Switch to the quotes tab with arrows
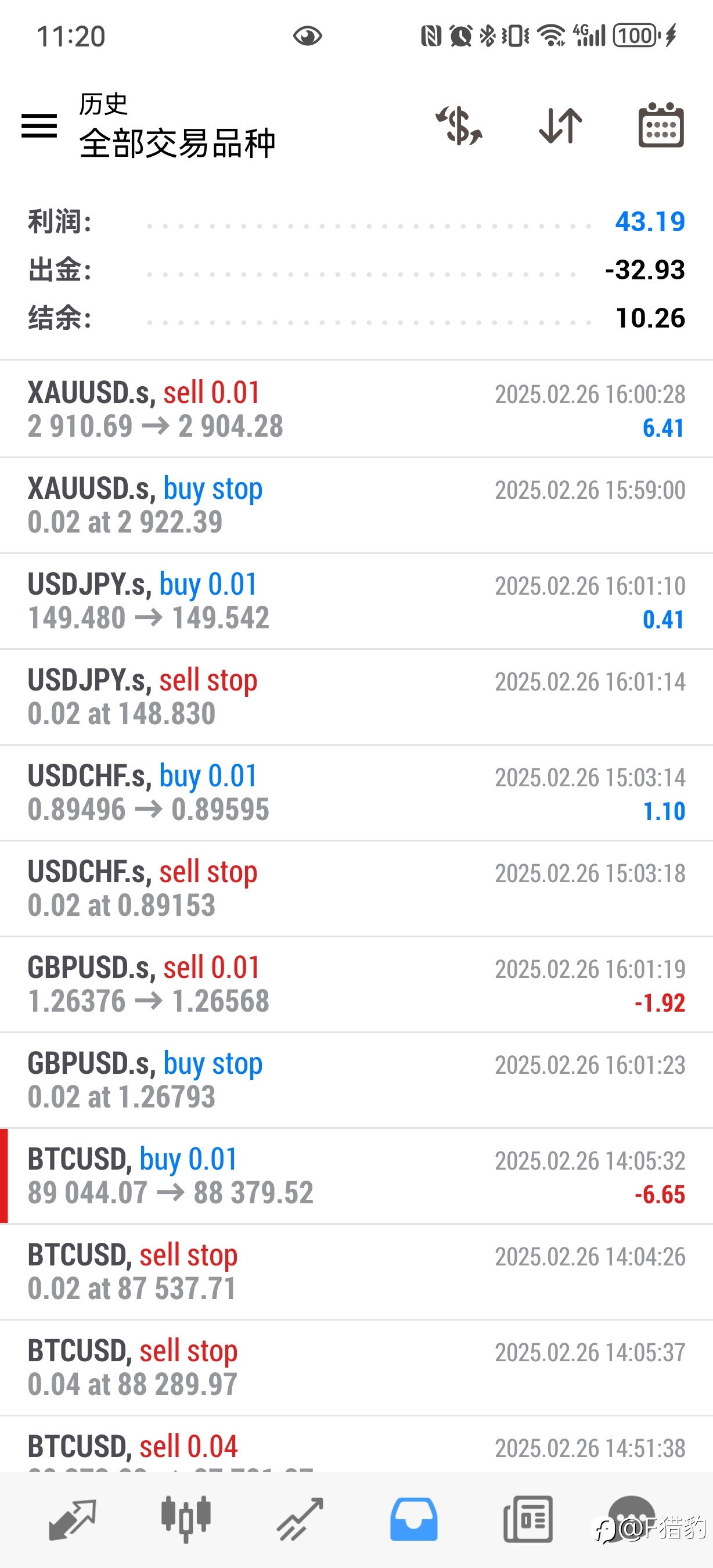 (x=72, y=1519)
